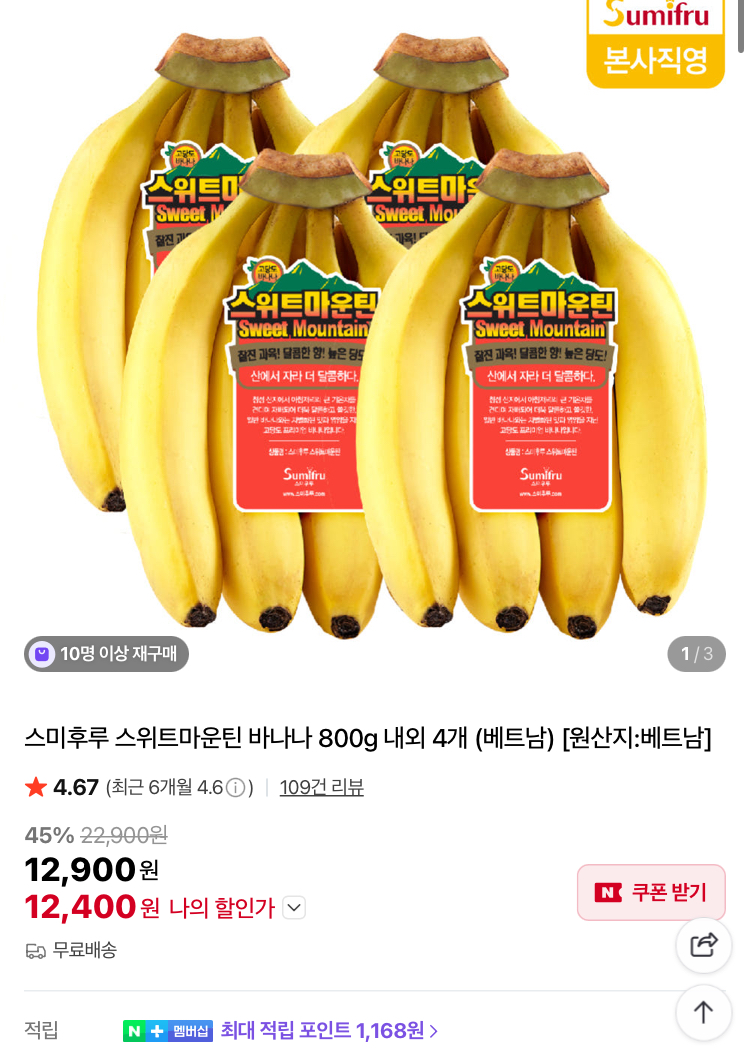750x1061 pixels.
Task: Open 최대 적립 포인트 1,168원 details
Action: click(330, 1030)
